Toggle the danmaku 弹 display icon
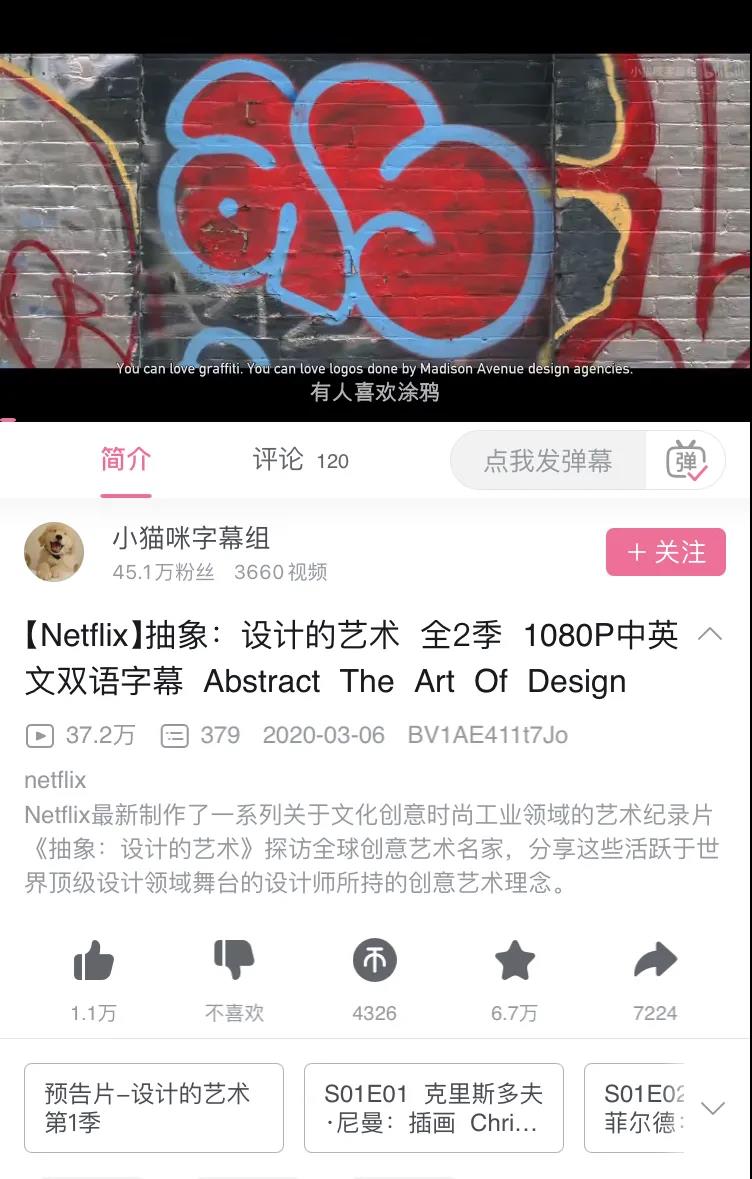The width and height of the screenshot is (752, 1179). pos(686,461)
